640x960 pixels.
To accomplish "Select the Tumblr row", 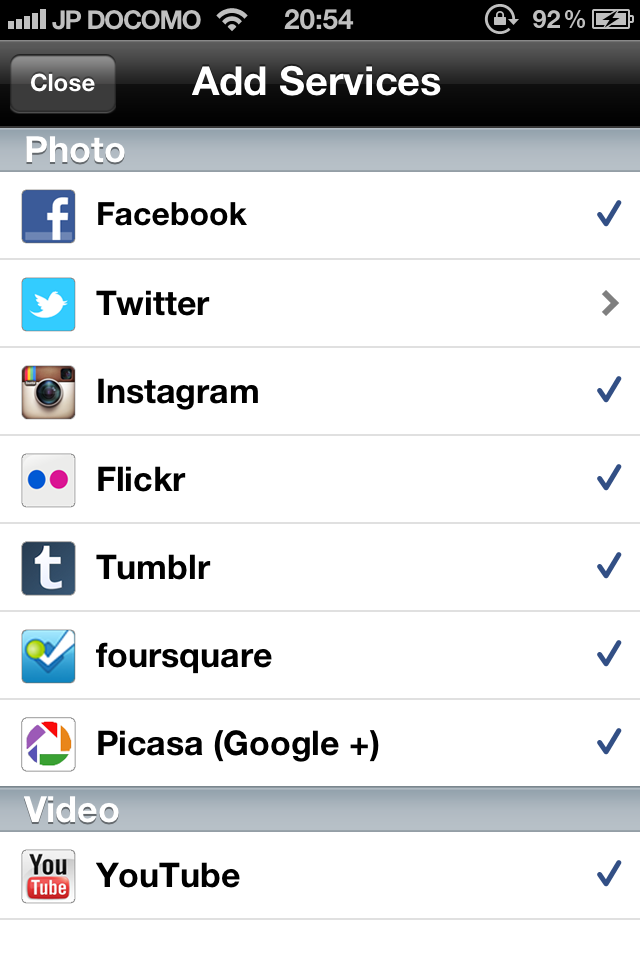I will (320, 567).
